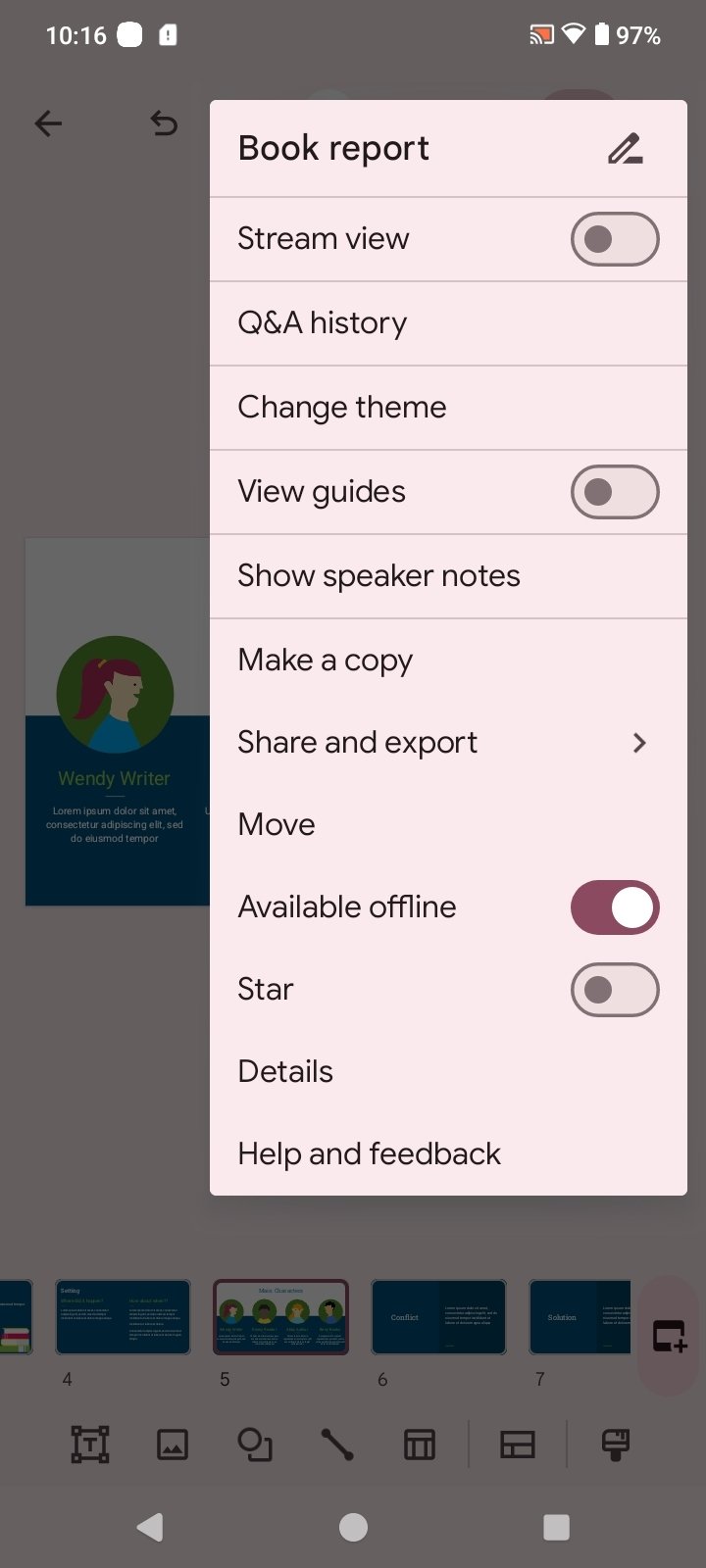Turn on View guides
Viewport: 706px width, 1568px height.
[x=615, y=492]
